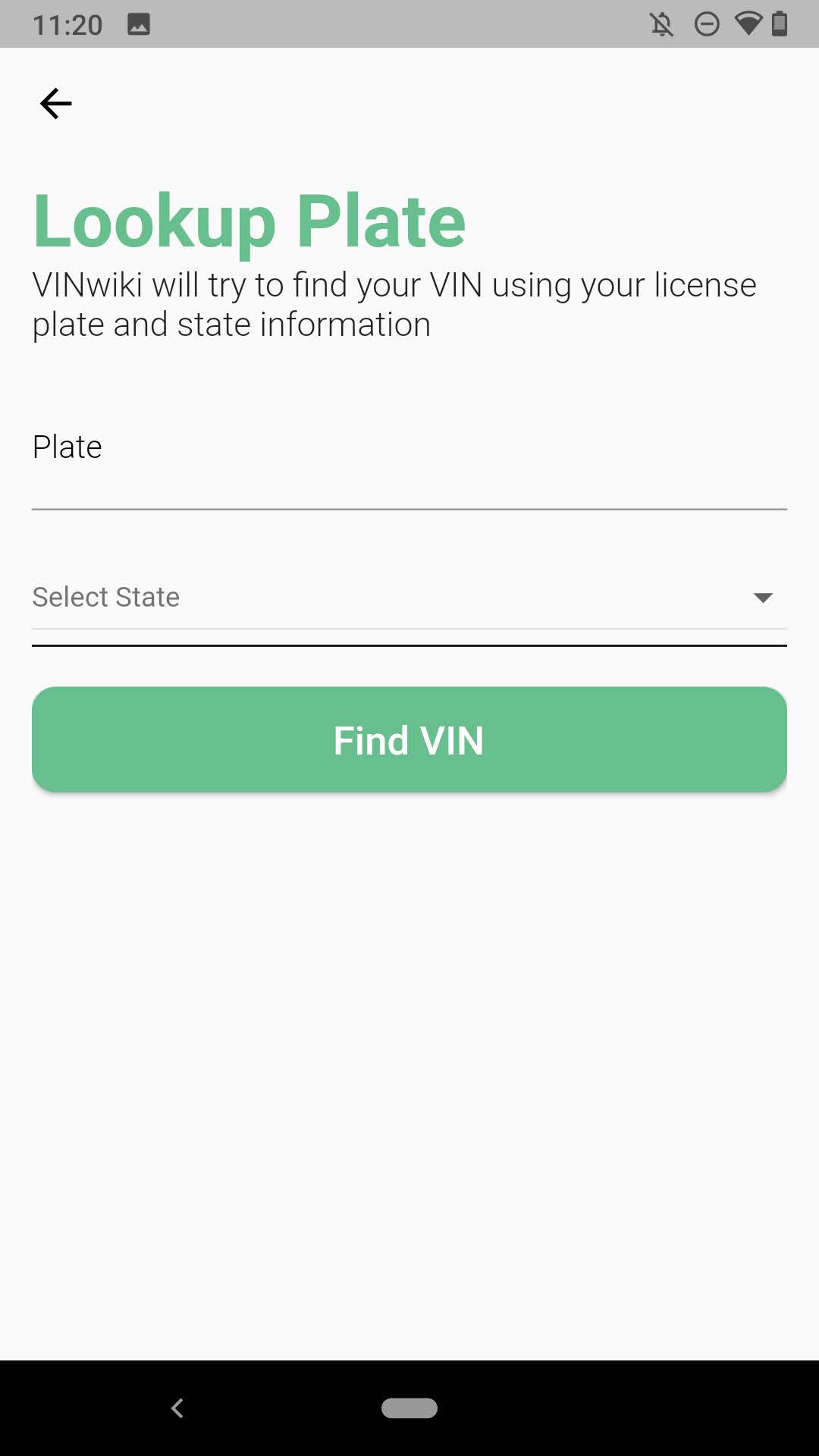Go back using the top arrow
This screenshot has width=819, height=1456.
coord(55,104)
